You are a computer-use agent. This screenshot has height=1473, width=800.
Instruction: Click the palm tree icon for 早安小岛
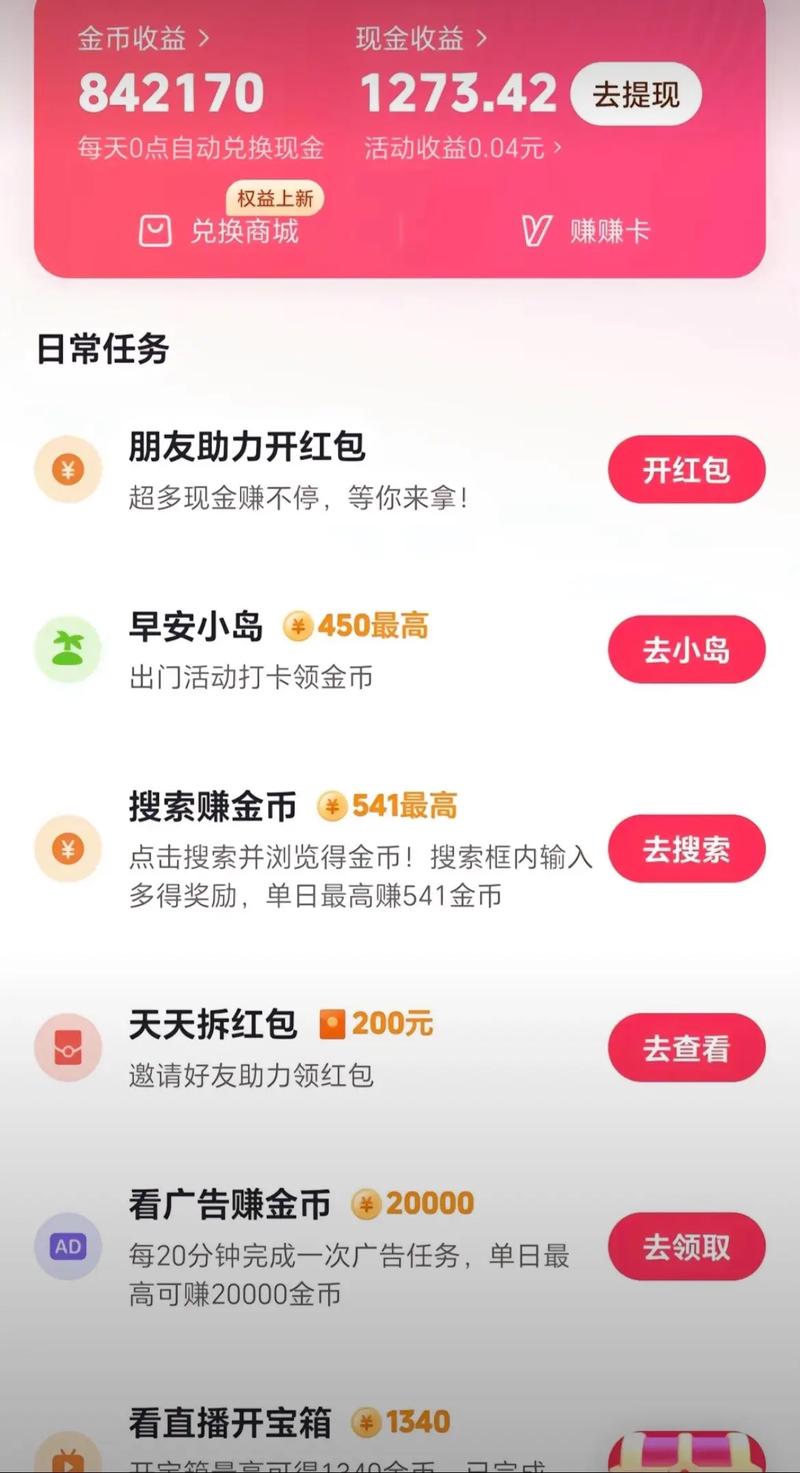click(x=68, y=649)
